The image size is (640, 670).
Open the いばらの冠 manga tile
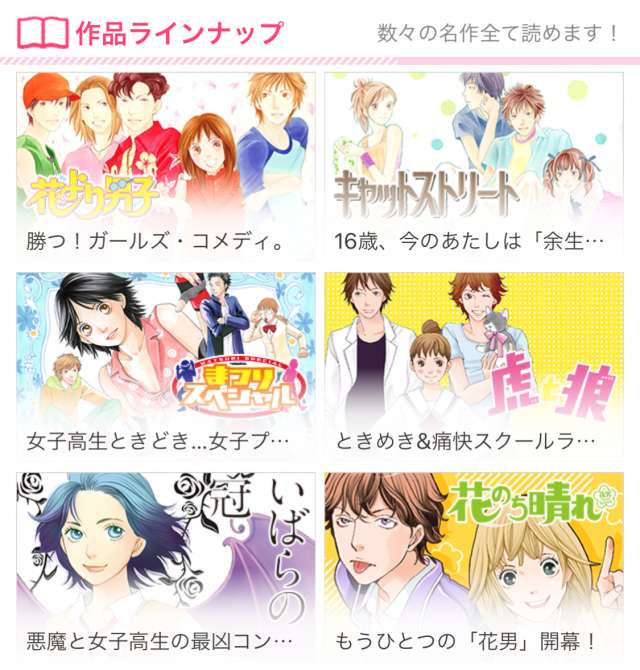(166, 565)
